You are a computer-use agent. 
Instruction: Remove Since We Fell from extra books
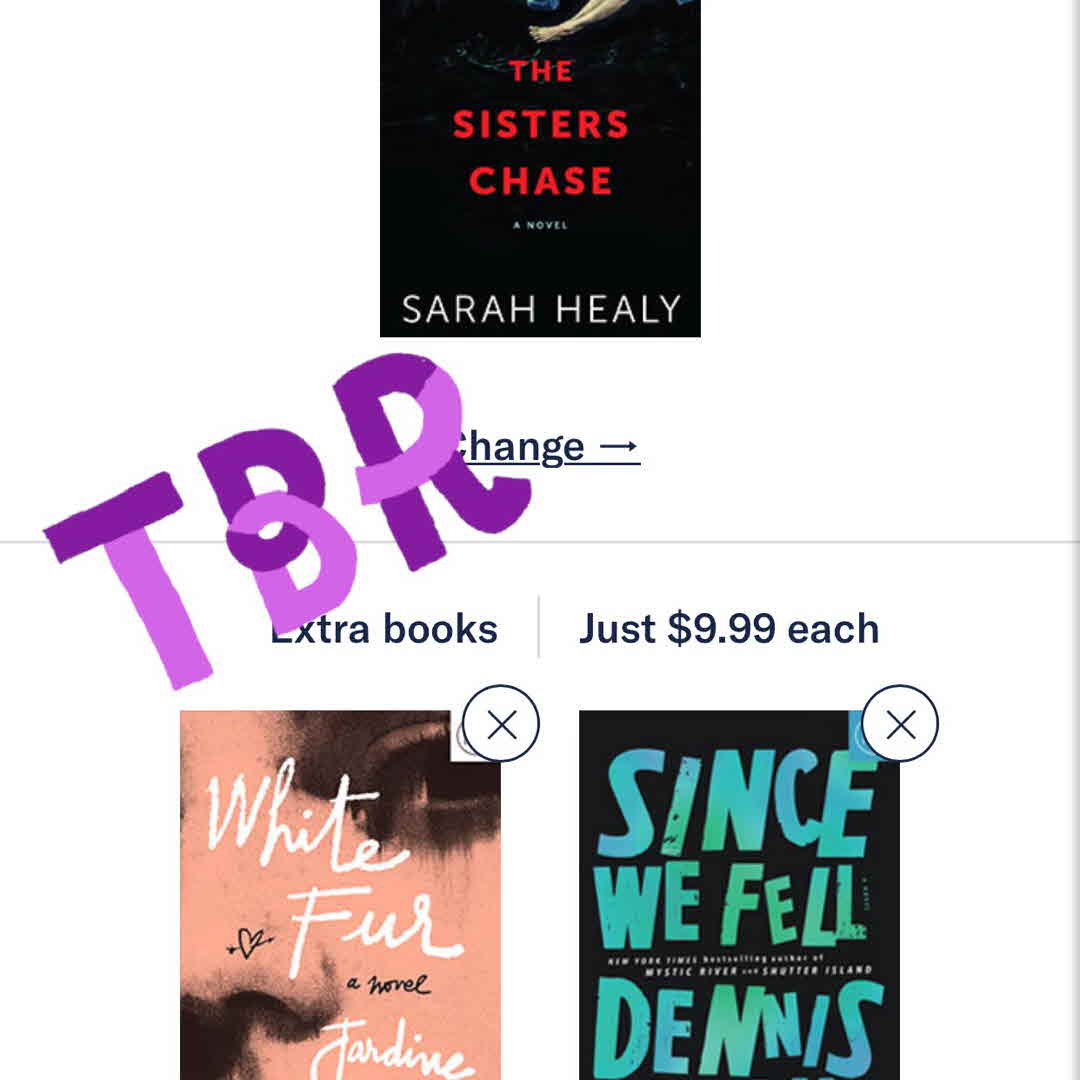pyautogui.click(x=900, y=724)
